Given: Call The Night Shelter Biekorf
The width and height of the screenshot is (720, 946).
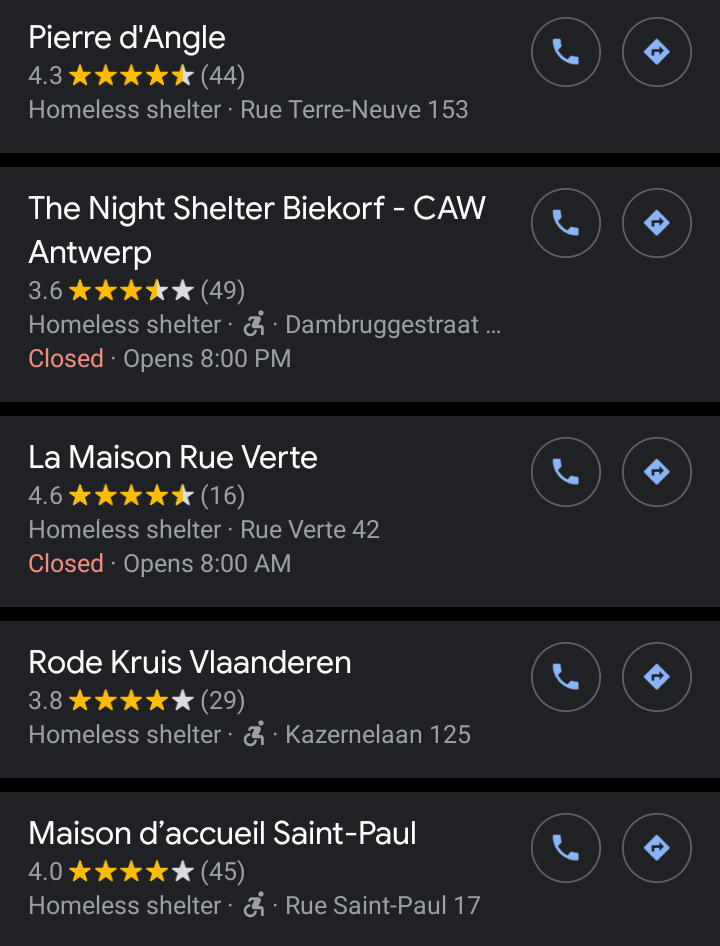Looking at the screenshot, I should click(566, 223).
